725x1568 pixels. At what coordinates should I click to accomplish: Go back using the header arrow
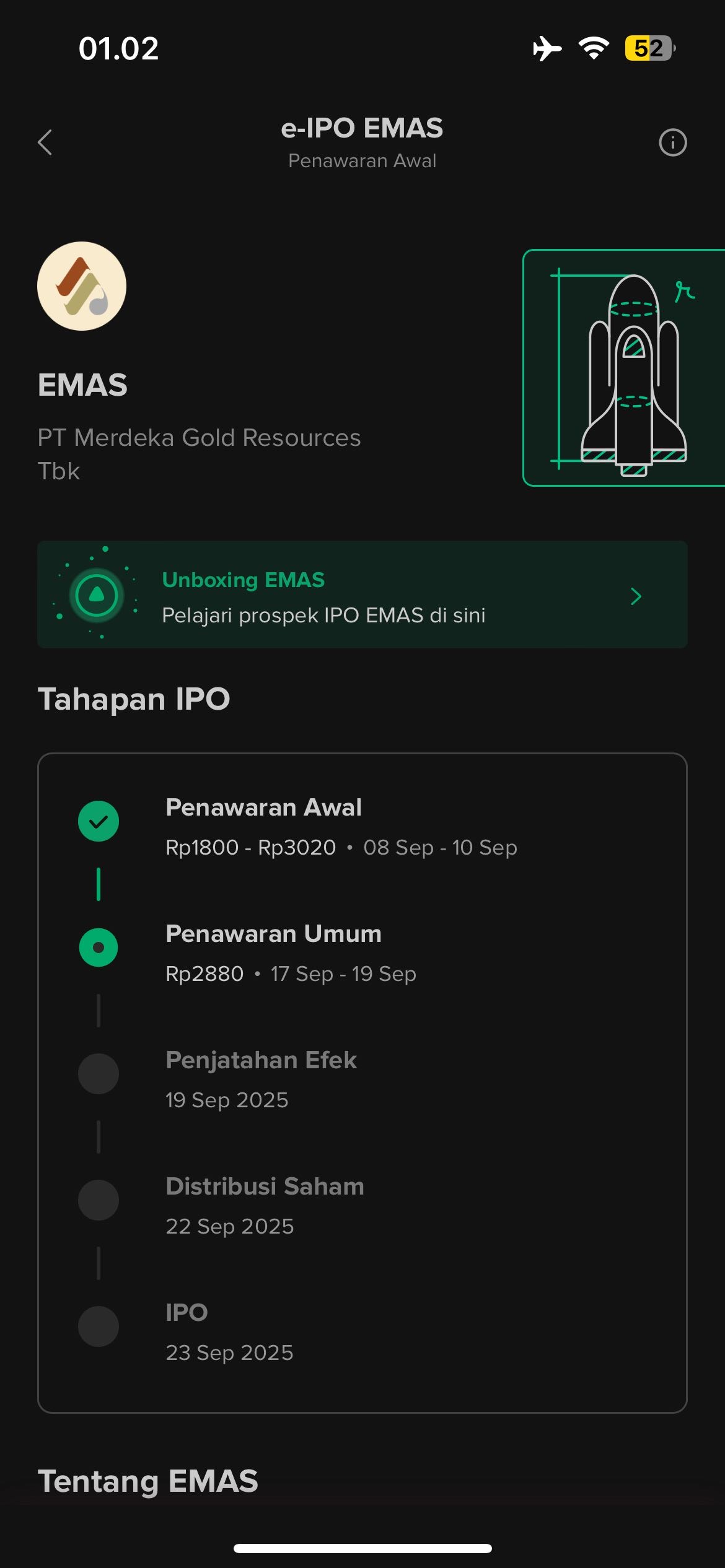pos(45,142)
